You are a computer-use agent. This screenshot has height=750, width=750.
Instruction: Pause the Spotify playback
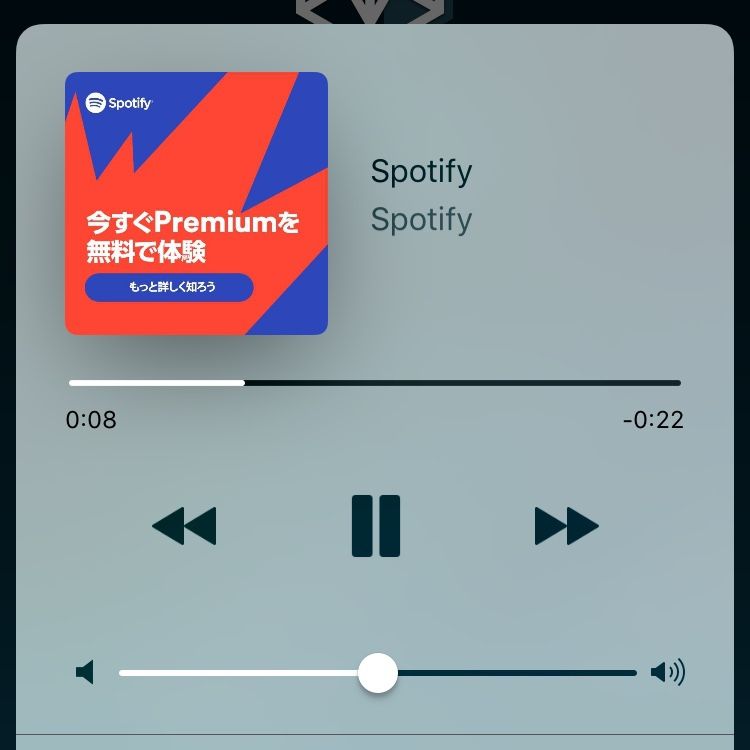376,526
